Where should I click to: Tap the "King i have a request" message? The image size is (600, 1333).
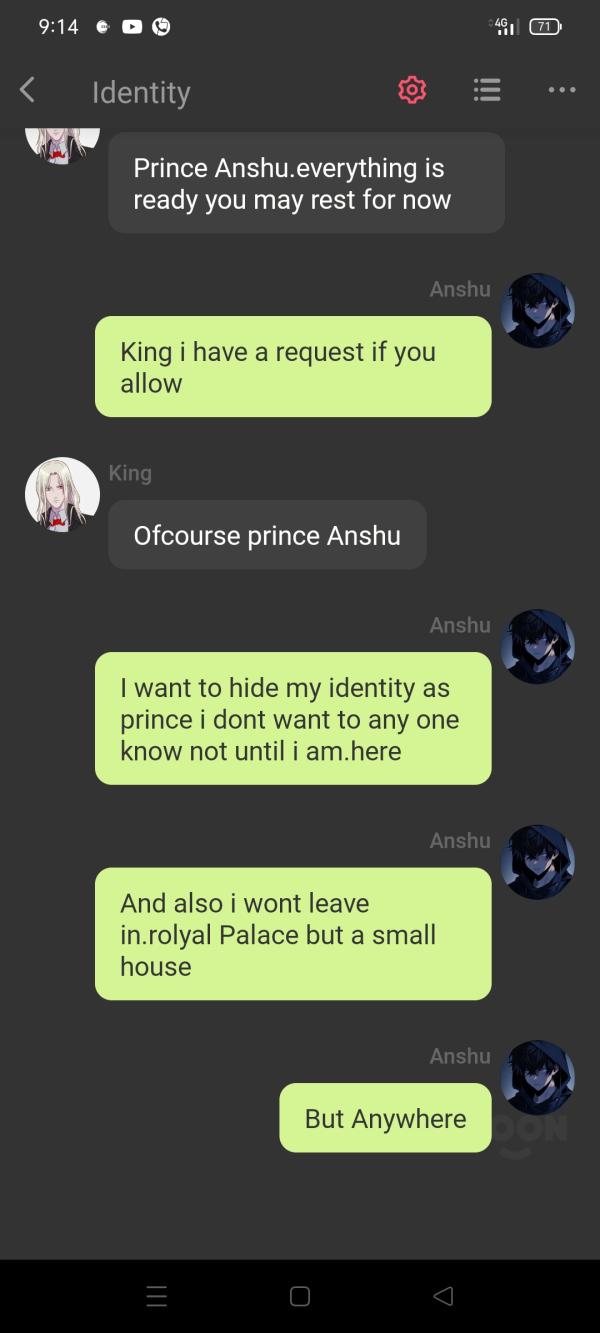(293, 367)
